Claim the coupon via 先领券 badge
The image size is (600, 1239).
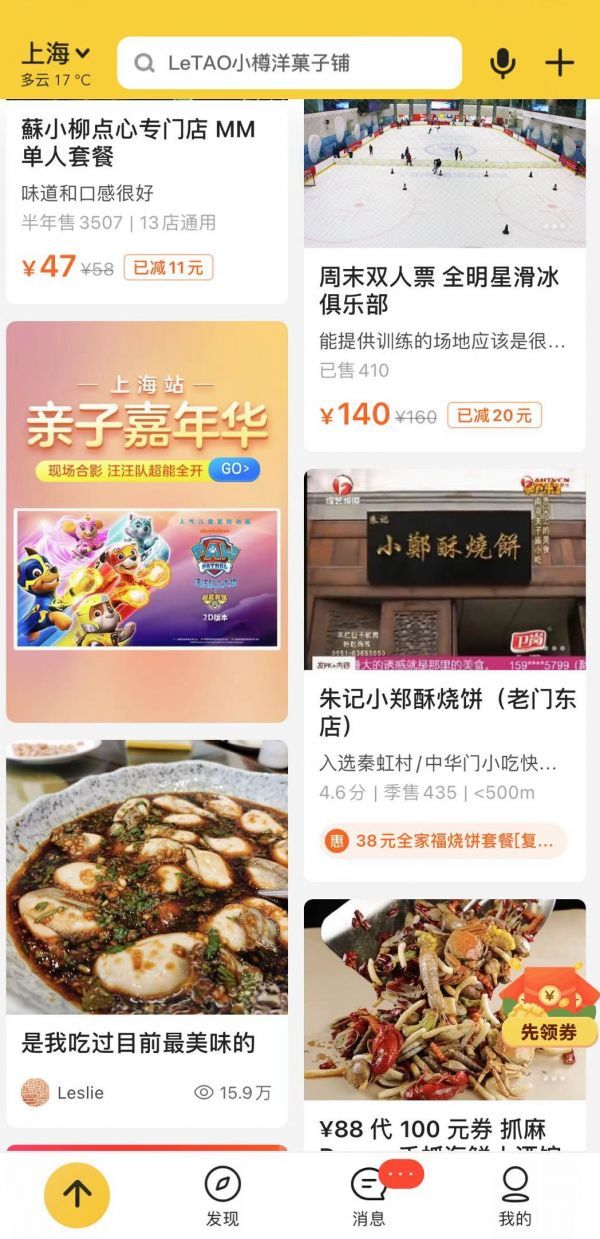click(548, 1031)
